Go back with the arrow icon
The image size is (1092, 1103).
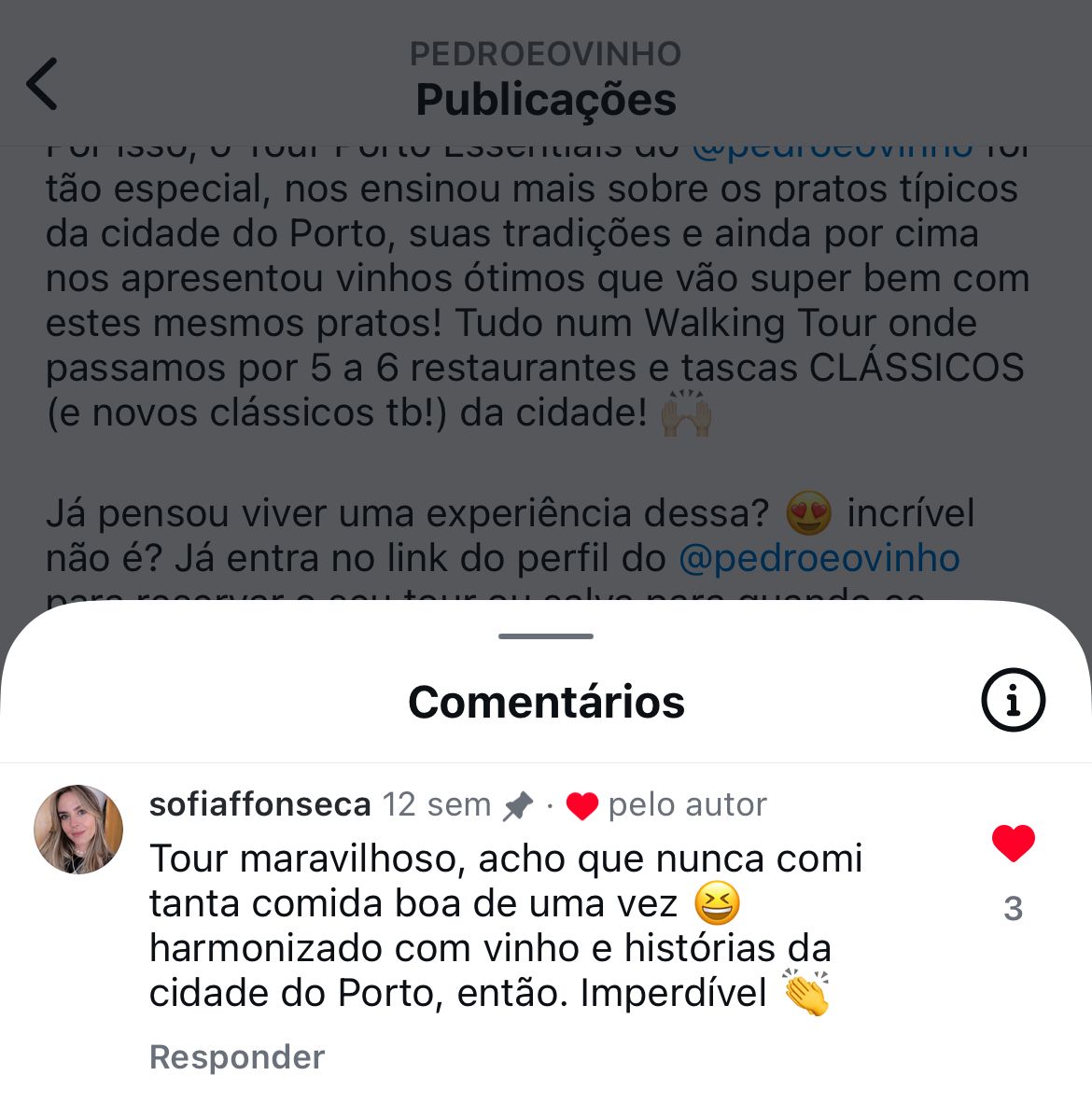[42, 83]
